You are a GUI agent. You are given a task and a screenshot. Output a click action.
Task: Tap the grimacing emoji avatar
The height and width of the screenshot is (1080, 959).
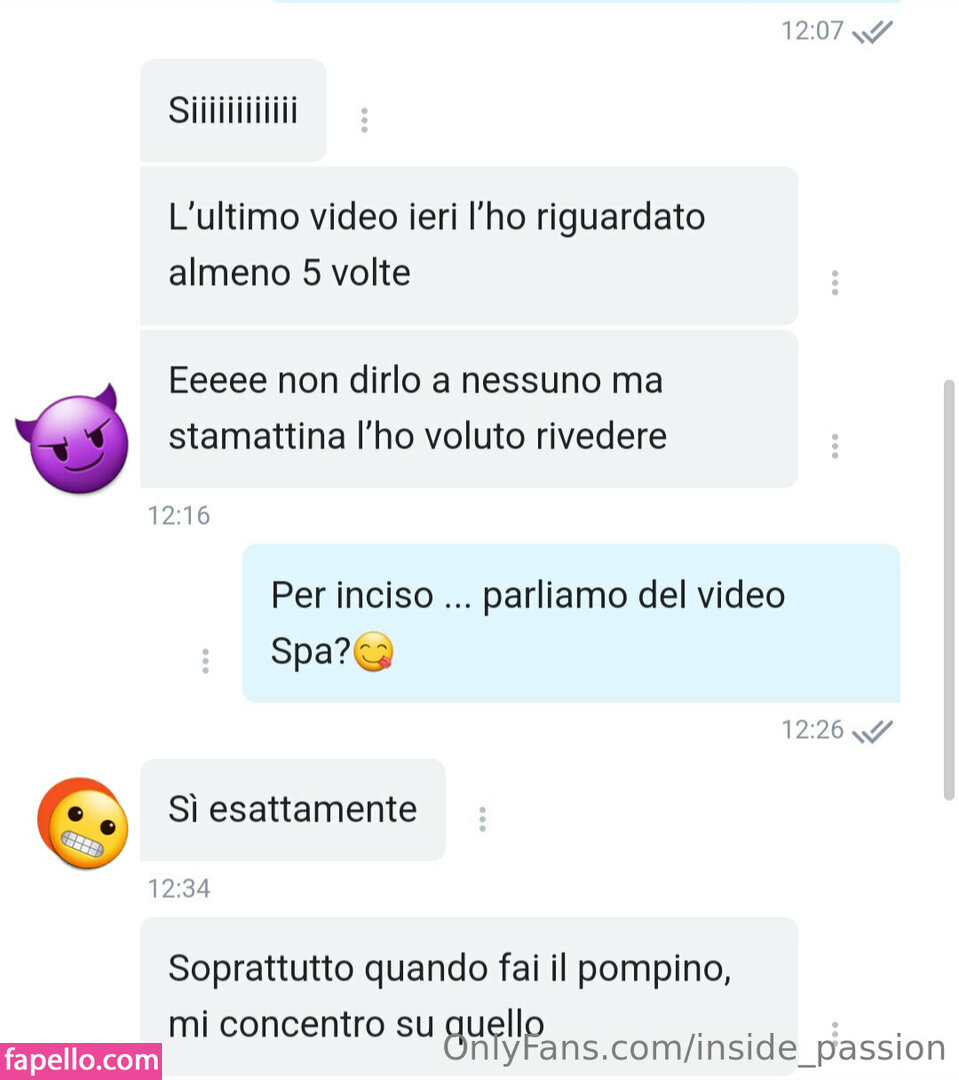[83, 822]
